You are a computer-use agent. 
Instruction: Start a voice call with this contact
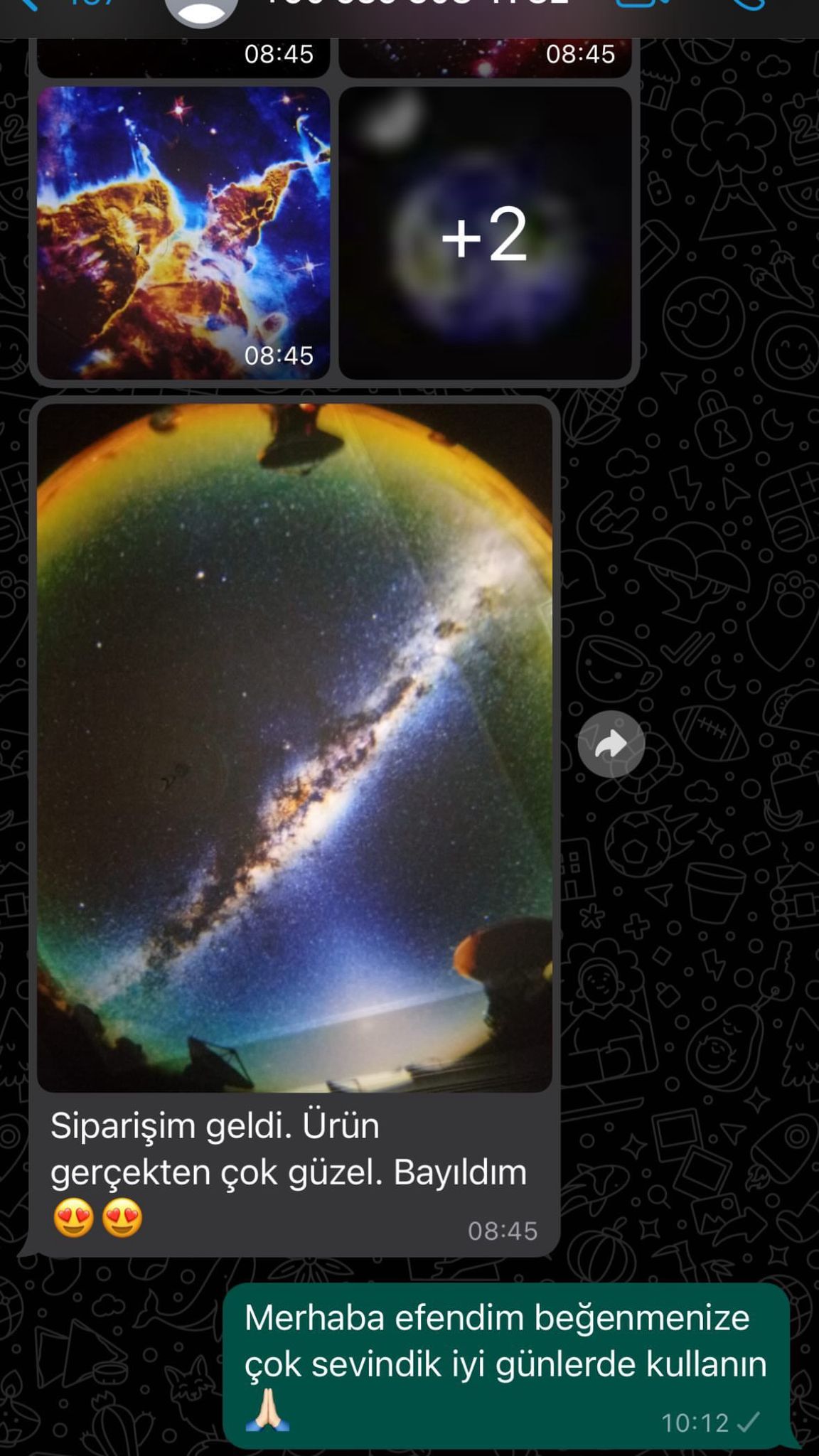coord(746,4)
